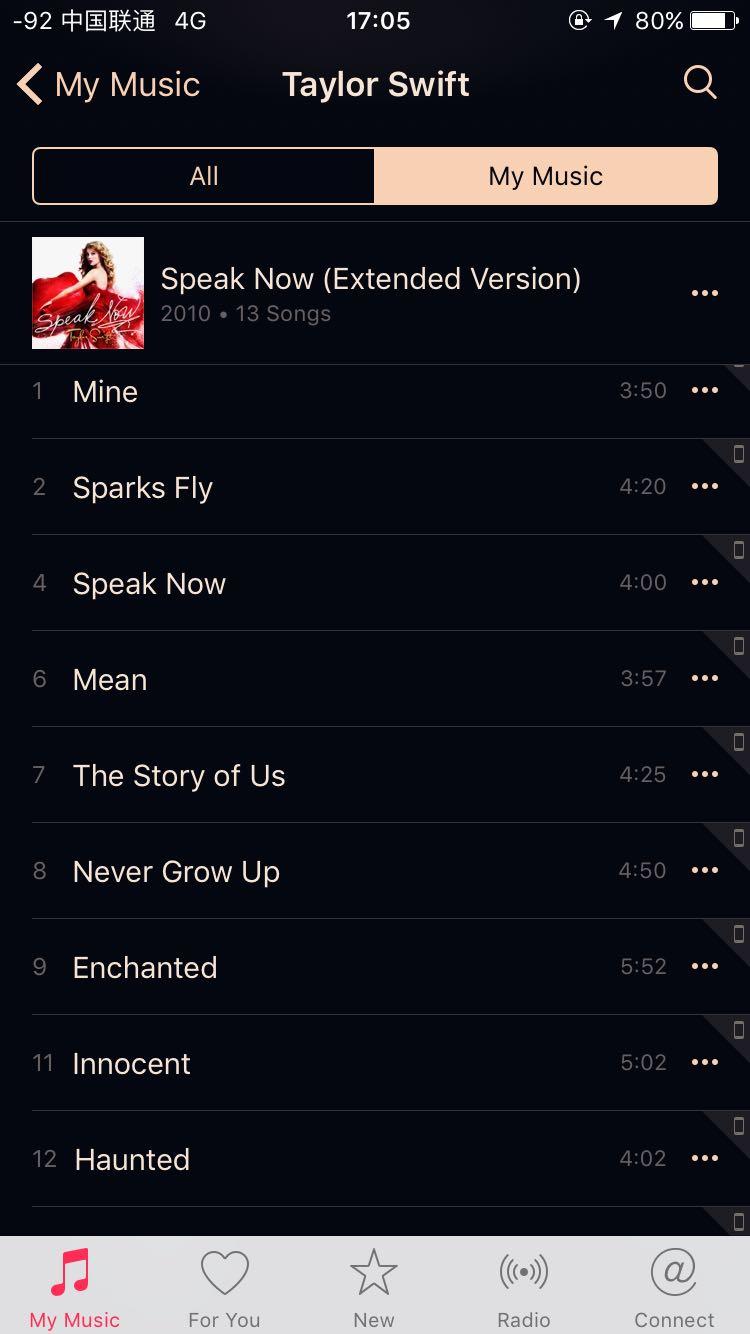Open more options for Speak Now album
The width and height of the screenshot is (750, 1334).
704,293
